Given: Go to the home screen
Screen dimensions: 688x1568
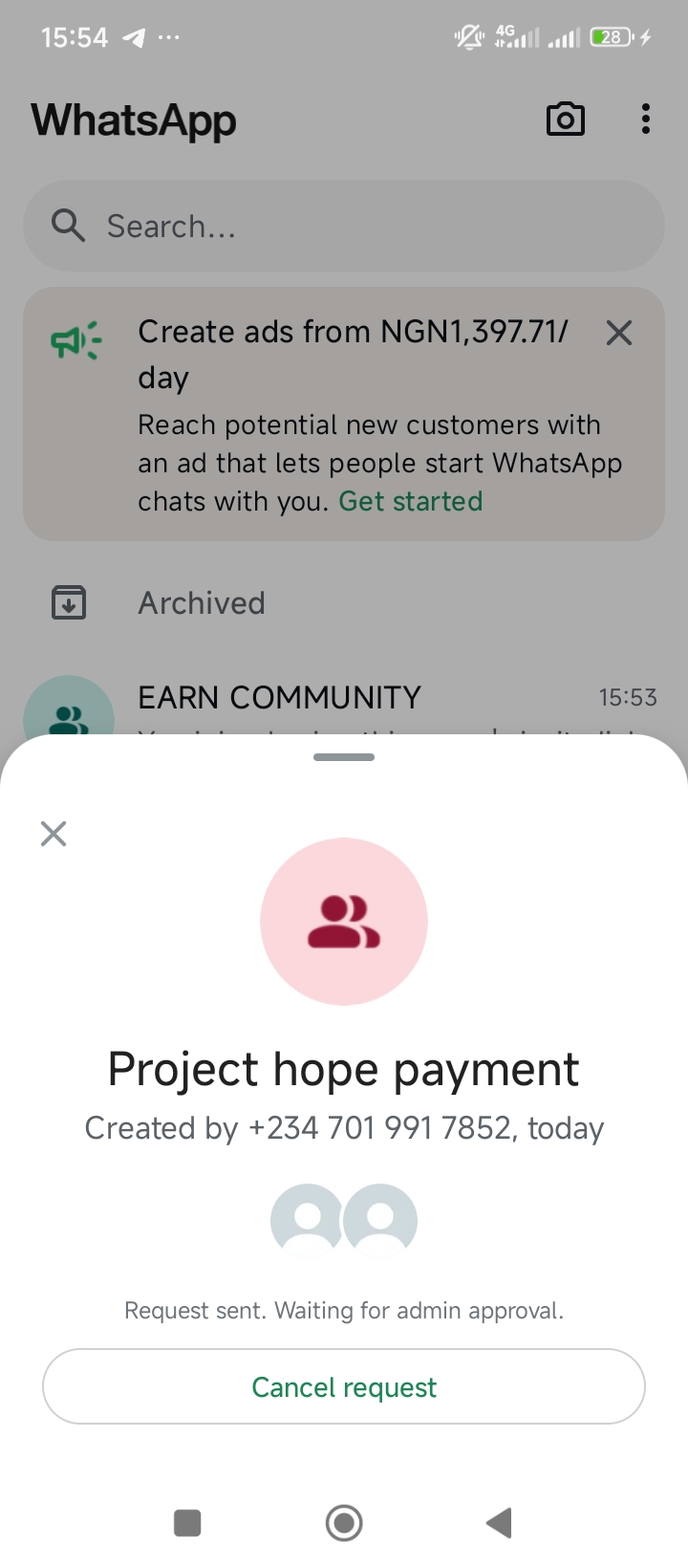Looking at the screenshot, I should point(344,1522).
